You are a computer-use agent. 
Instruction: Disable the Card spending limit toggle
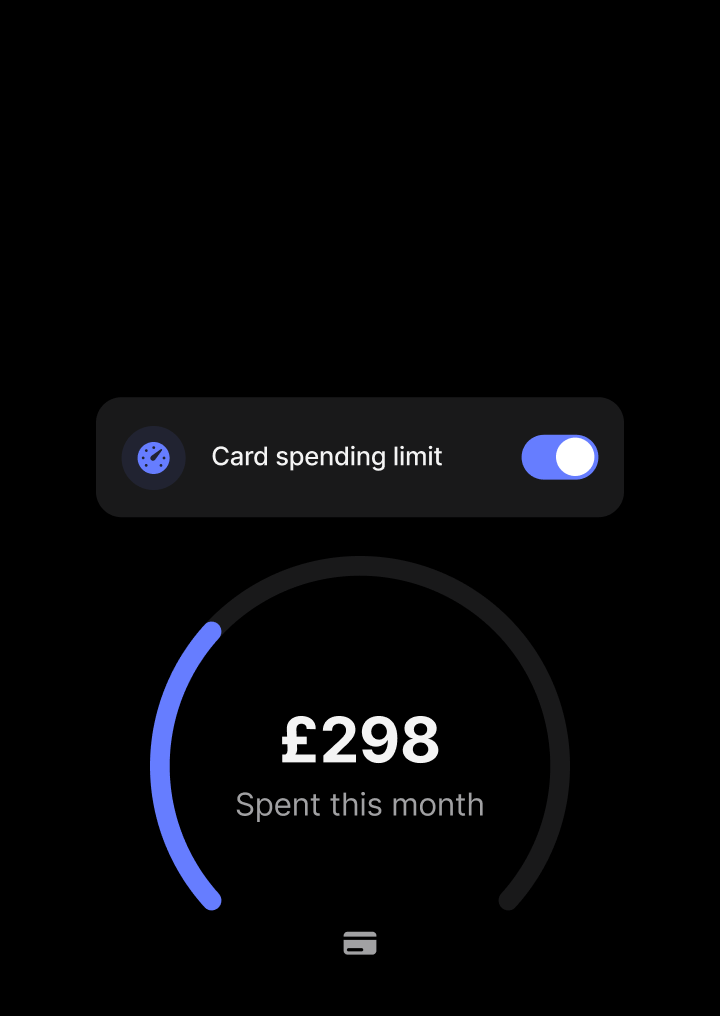tap(559, 457)
